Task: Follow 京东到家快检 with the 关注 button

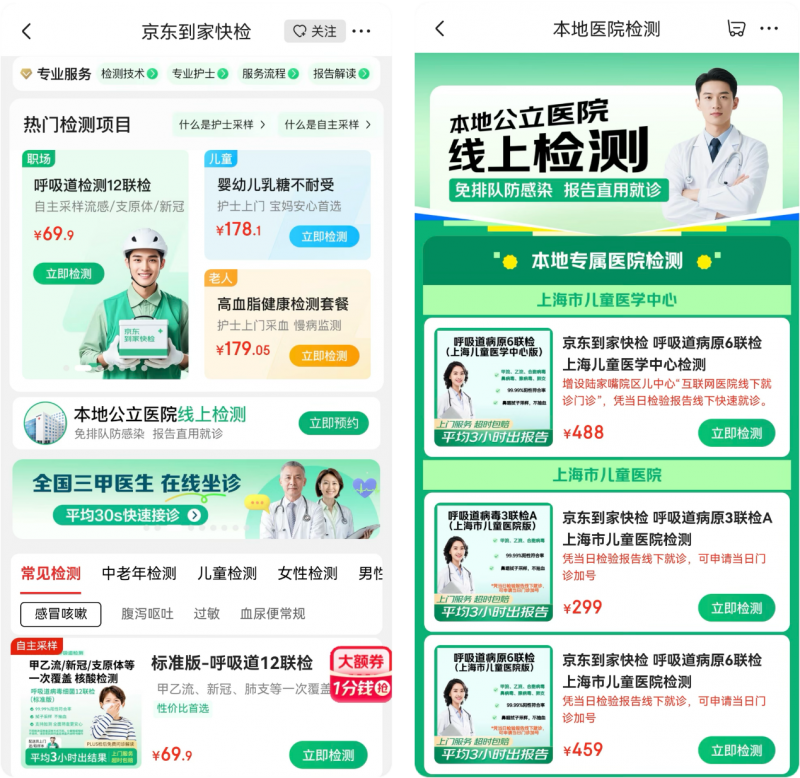Action: [x=314, y=31]
